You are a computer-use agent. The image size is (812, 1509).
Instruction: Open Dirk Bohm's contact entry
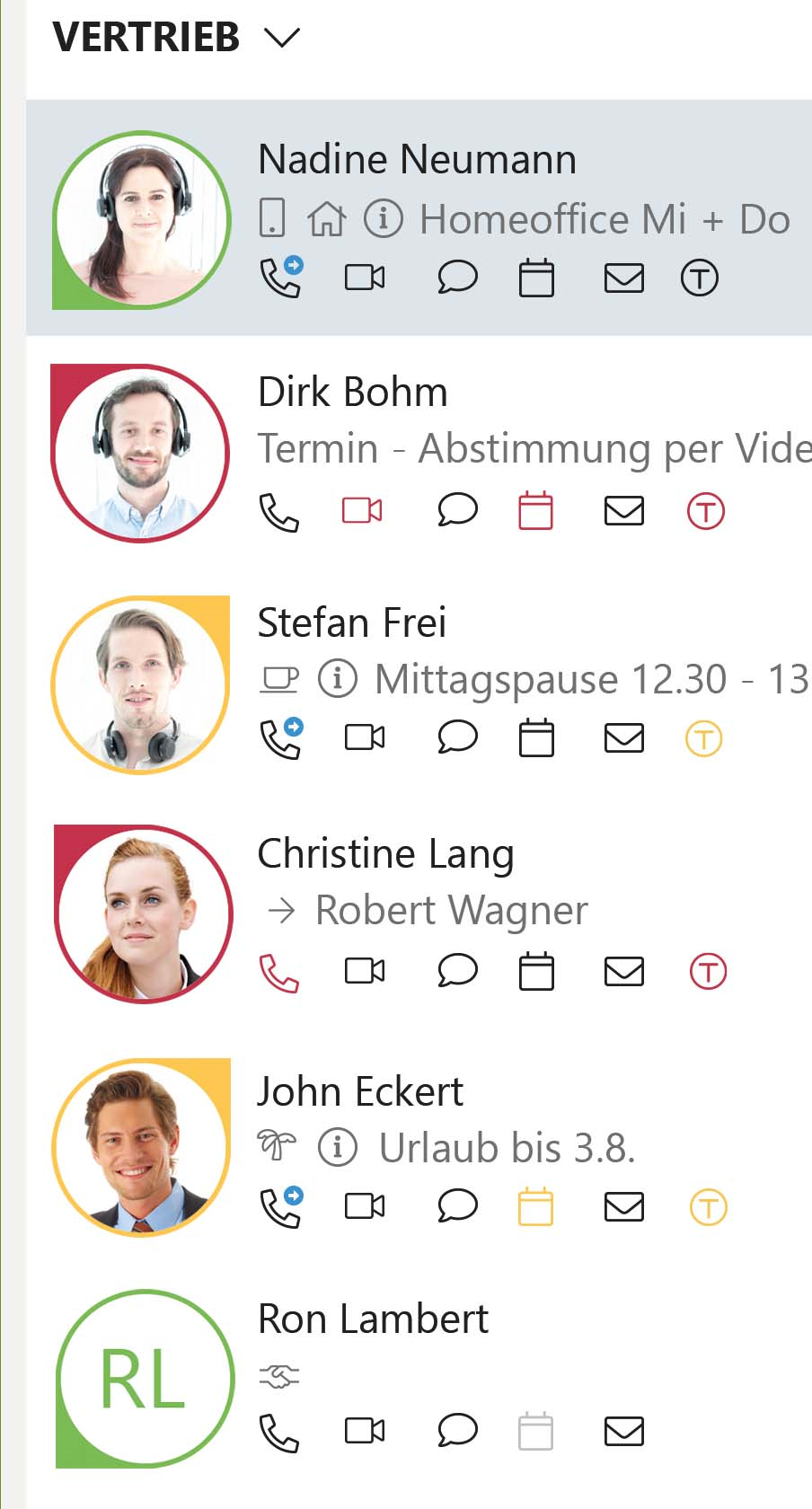pyautogui.click(x=352, y=393)
